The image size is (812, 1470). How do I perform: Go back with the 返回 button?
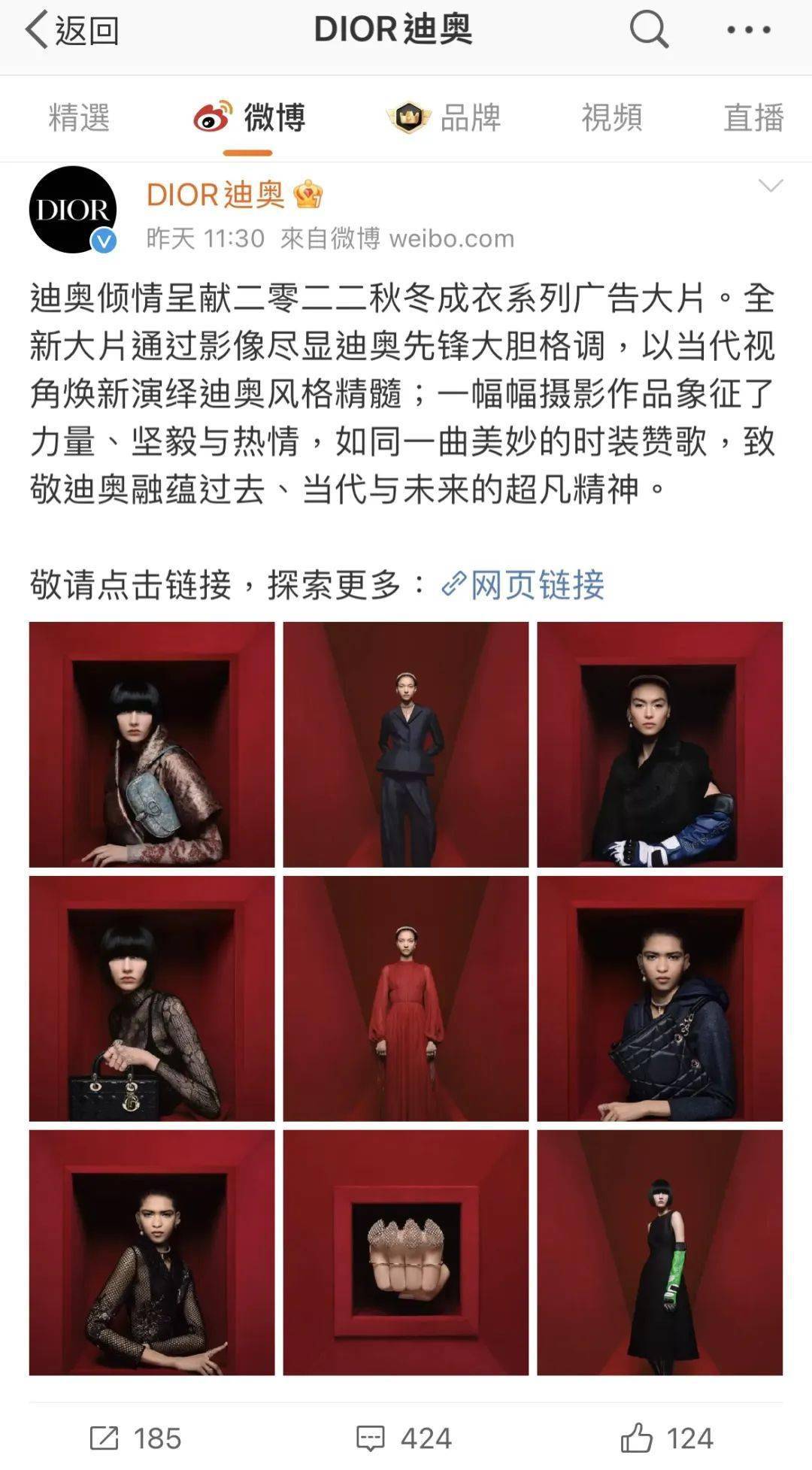[x=71, y=31]
